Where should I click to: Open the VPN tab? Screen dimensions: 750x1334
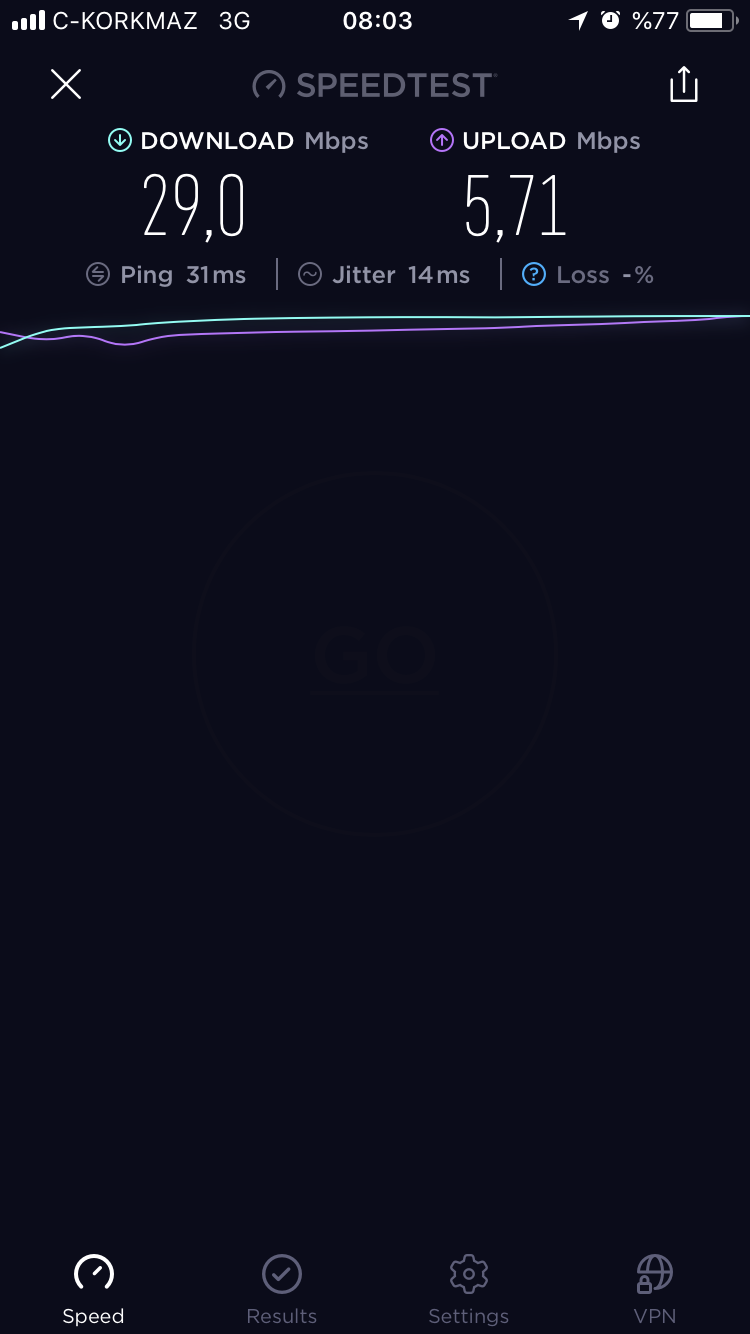click(655, 1289)
